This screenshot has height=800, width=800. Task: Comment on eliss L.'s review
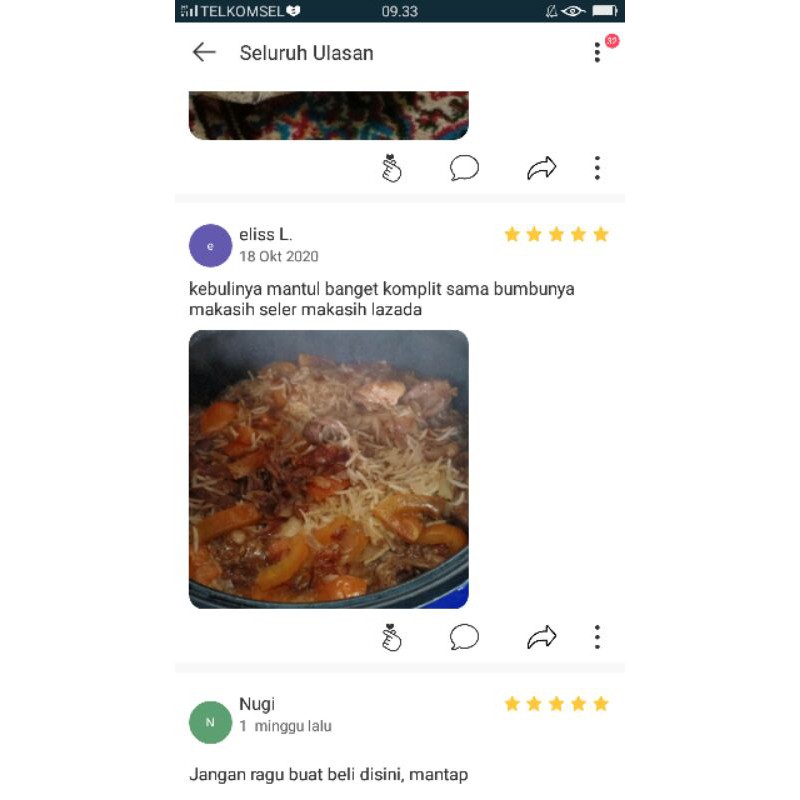pyautogui.click(x=464, y=637)
